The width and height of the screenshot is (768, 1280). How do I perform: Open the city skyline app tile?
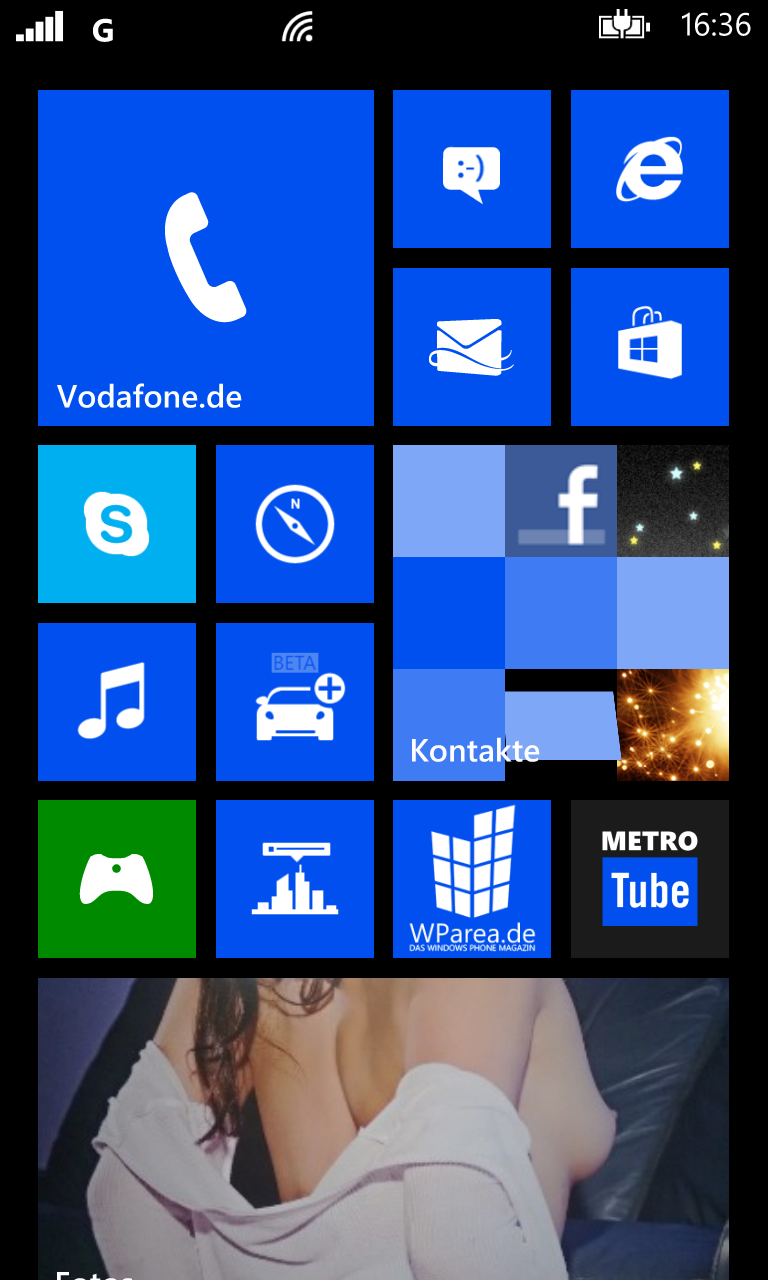(295, 879)
